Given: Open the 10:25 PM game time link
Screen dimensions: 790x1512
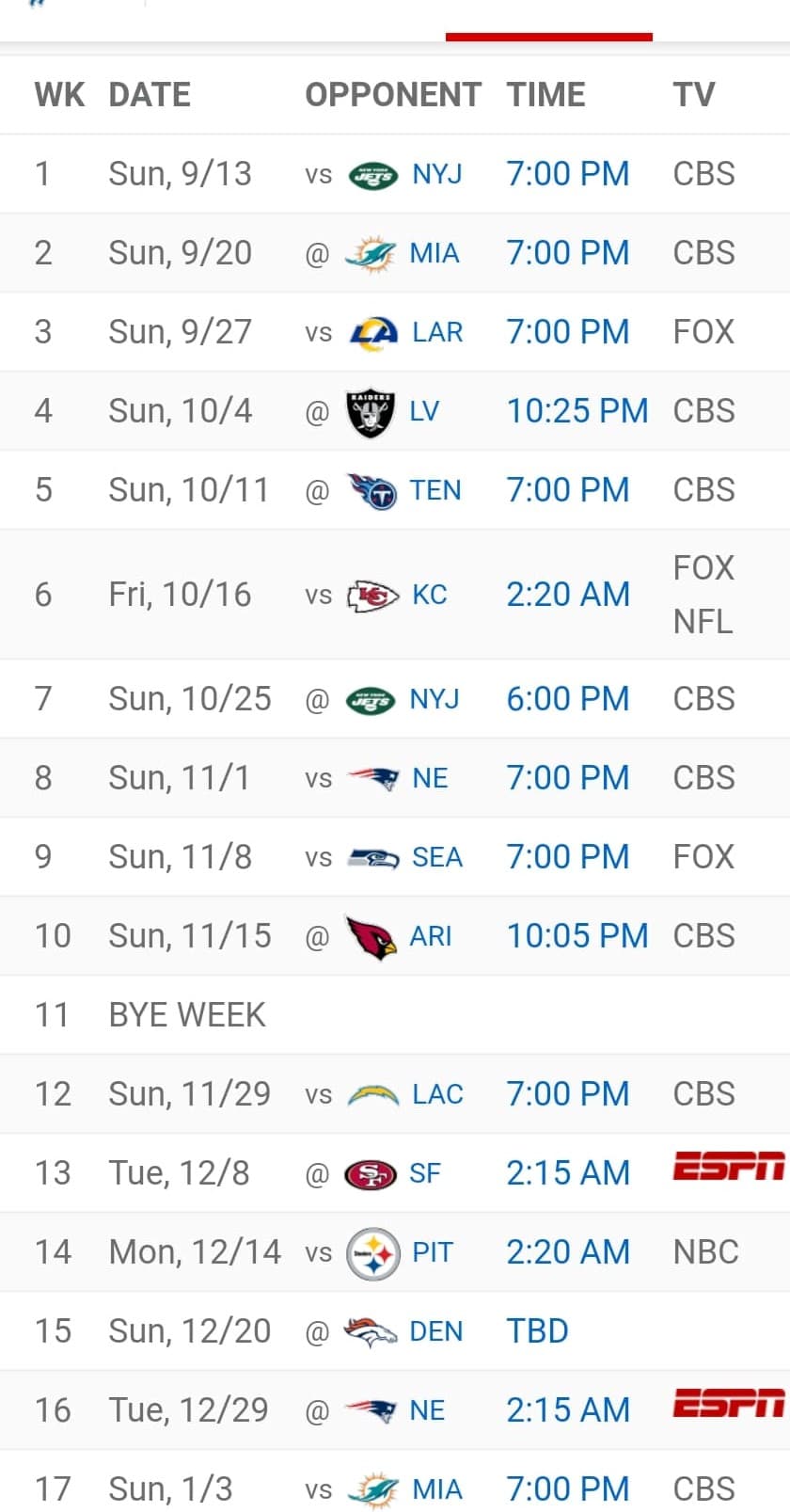Looking at the screenshot, I should [577, 411].
